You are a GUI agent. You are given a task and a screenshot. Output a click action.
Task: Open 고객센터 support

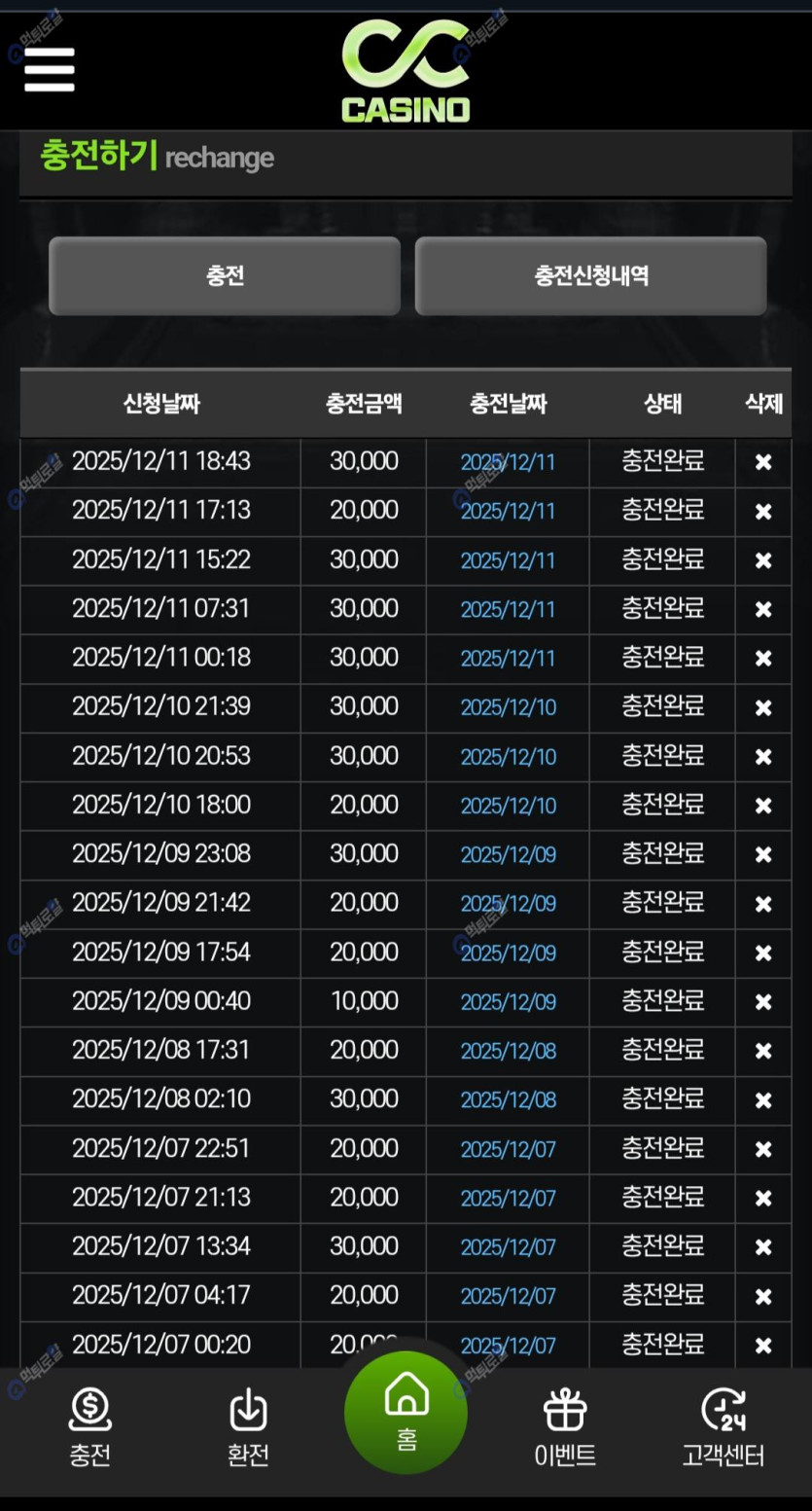pyautogui.click(x=723, y=1428)
